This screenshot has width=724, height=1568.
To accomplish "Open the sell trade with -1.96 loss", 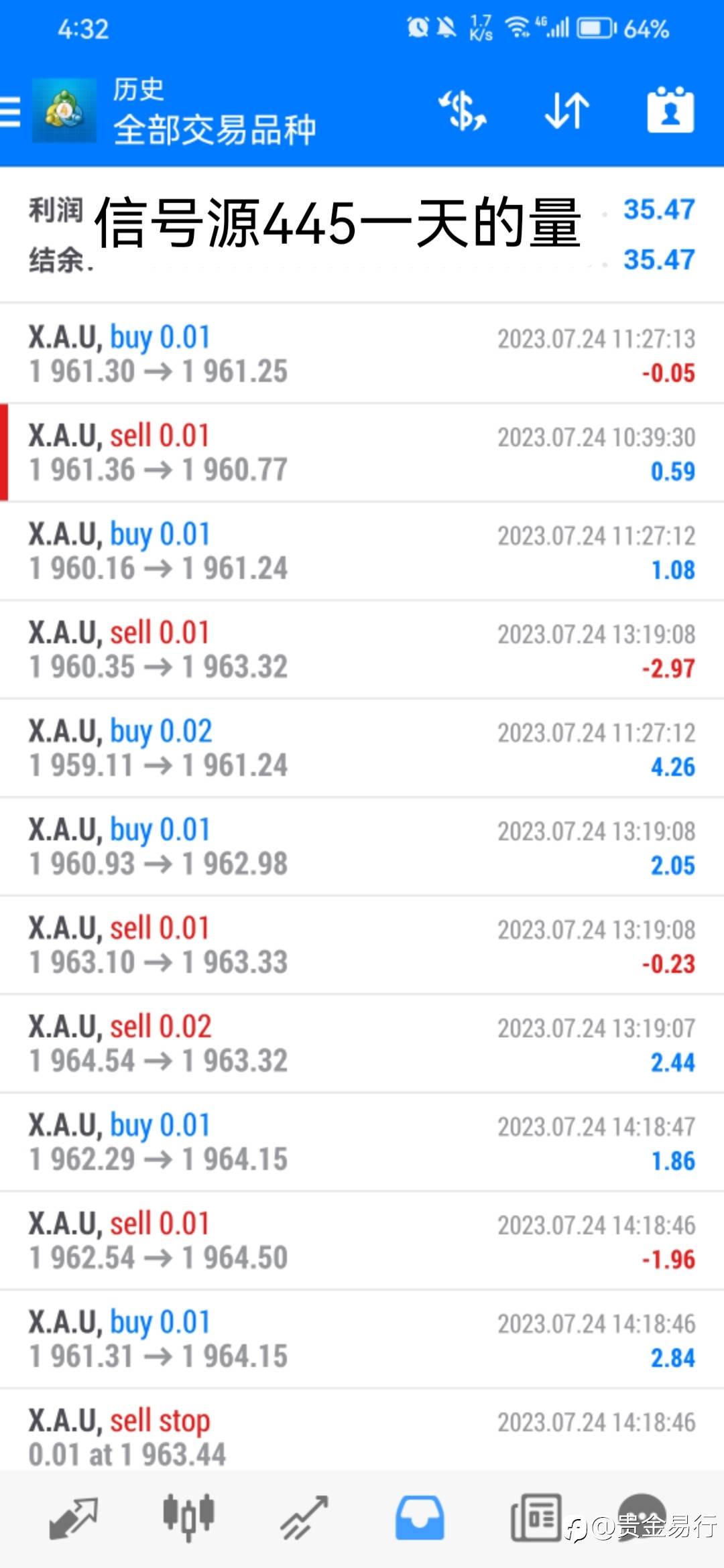I will tap(362, 1240).
